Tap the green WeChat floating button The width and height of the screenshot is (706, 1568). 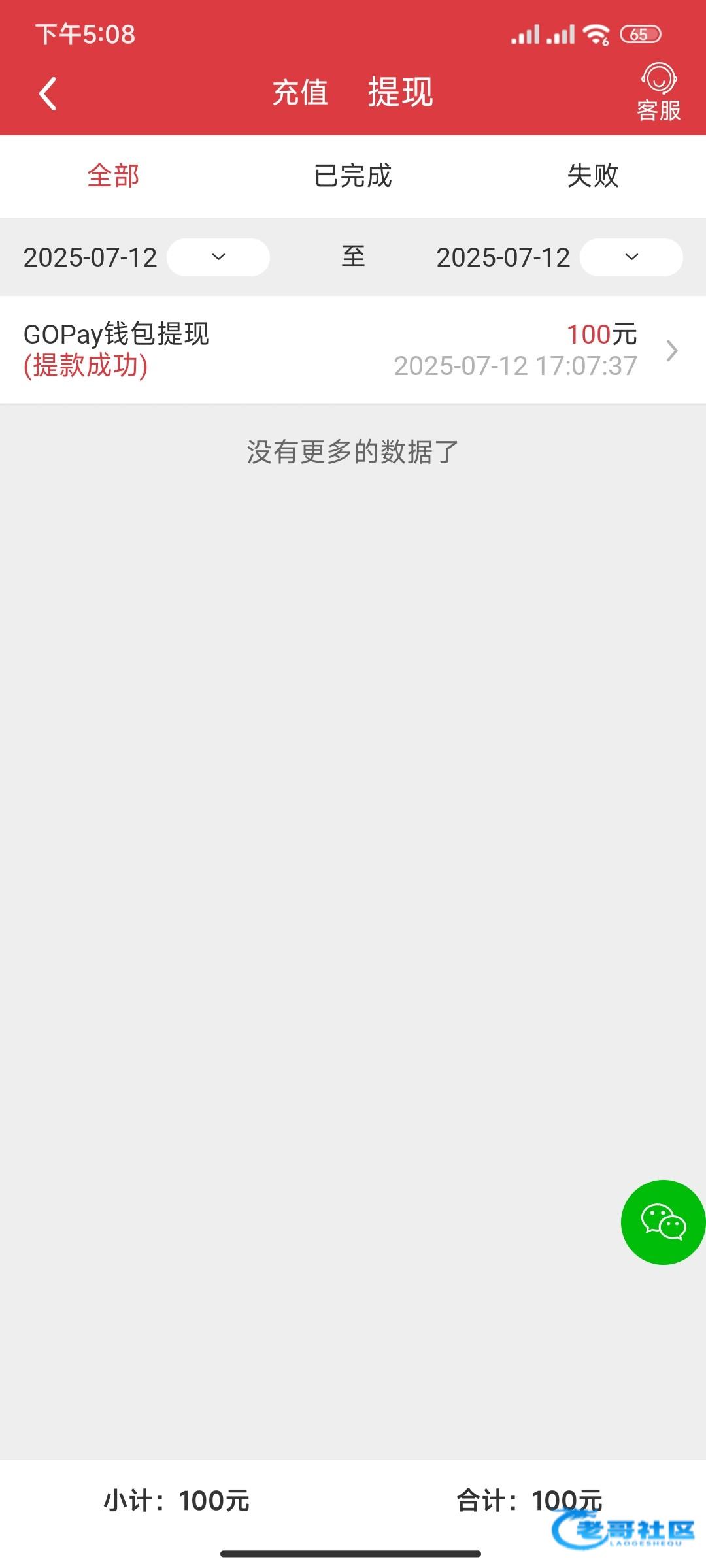pyautogui.click(x=663, y=1222)
